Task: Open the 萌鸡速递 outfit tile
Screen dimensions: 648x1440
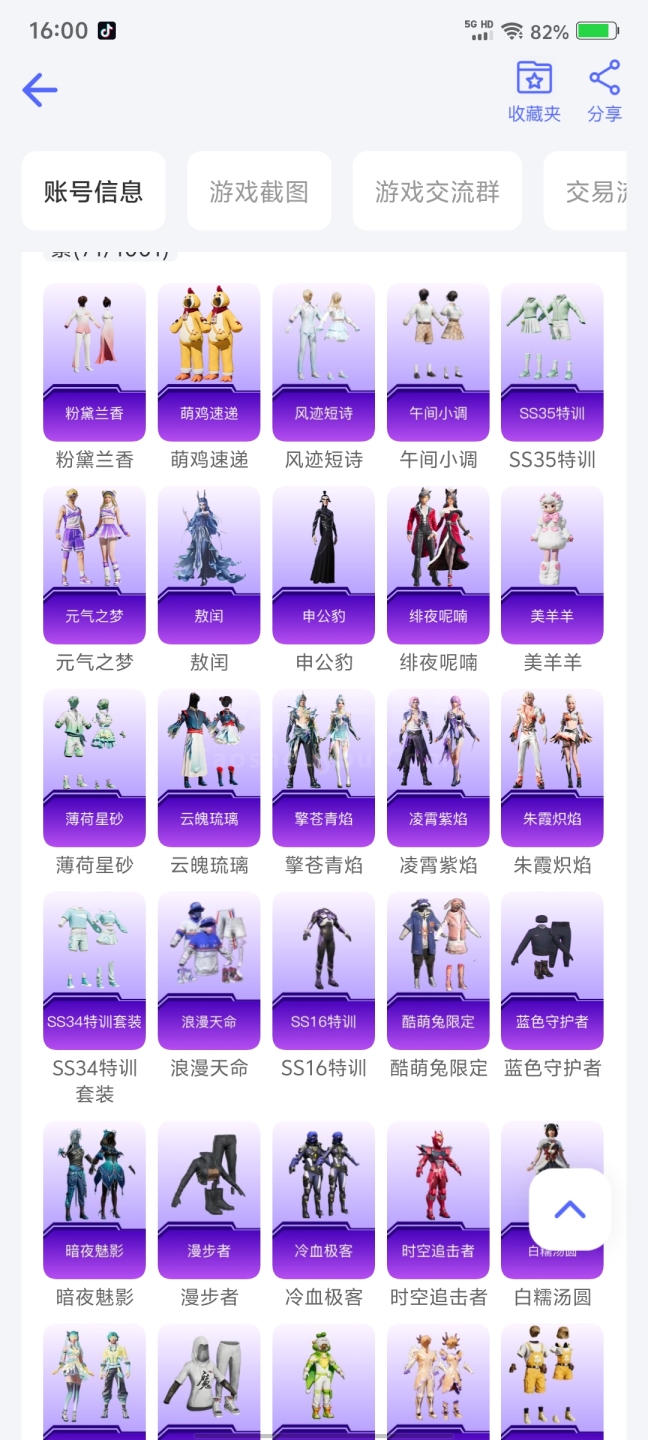Action: tap(209, 362)
